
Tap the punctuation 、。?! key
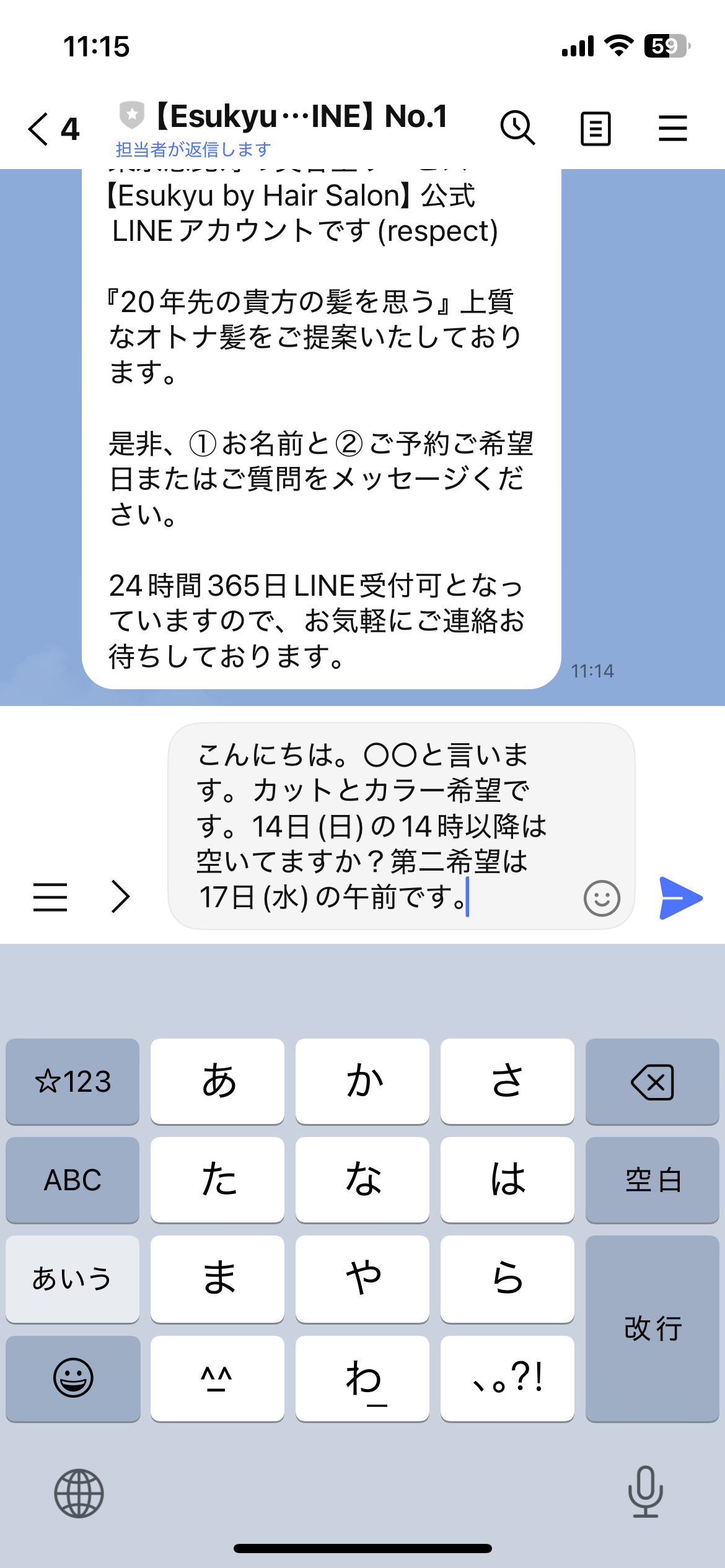coord(507,1378)
